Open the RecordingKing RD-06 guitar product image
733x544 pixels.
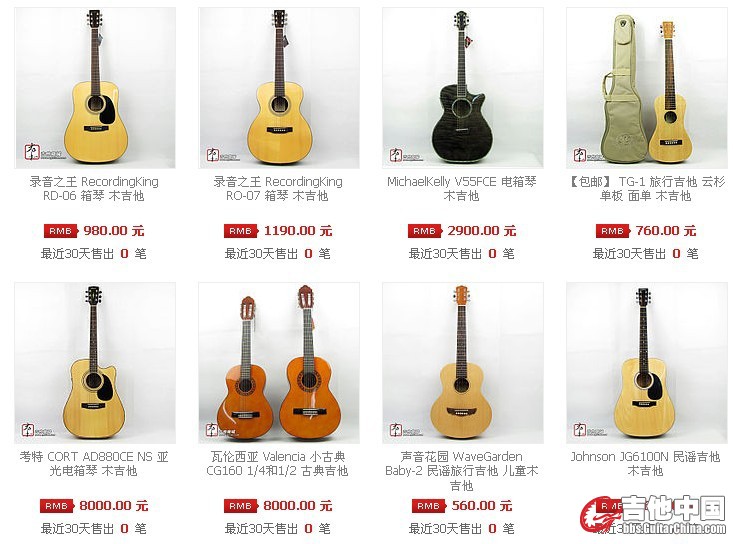point(95,88)
